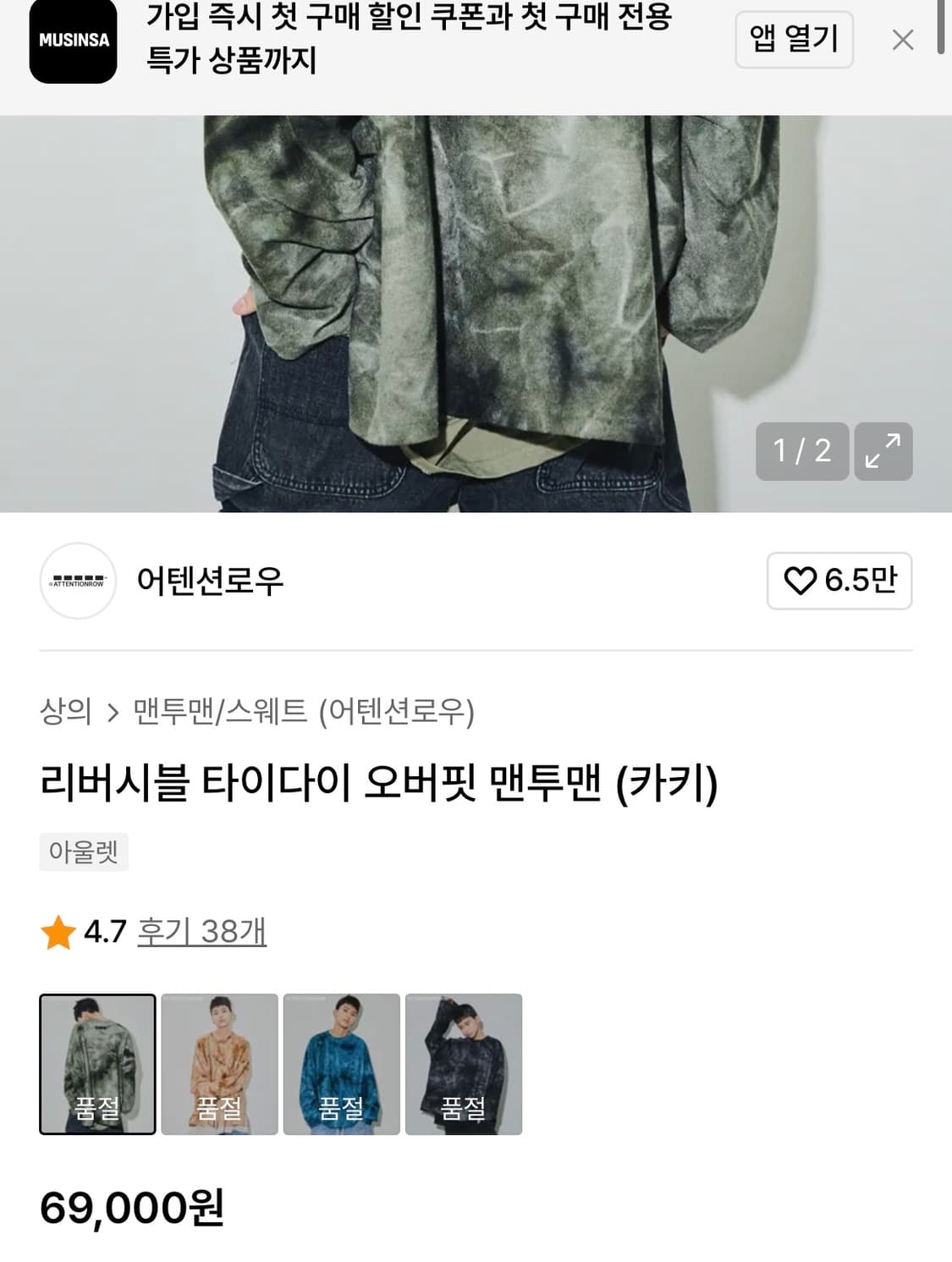
Task: Select the blue tie-dye colorway thumbnail
Action: pyautogui.click(x=344, y=1067)
